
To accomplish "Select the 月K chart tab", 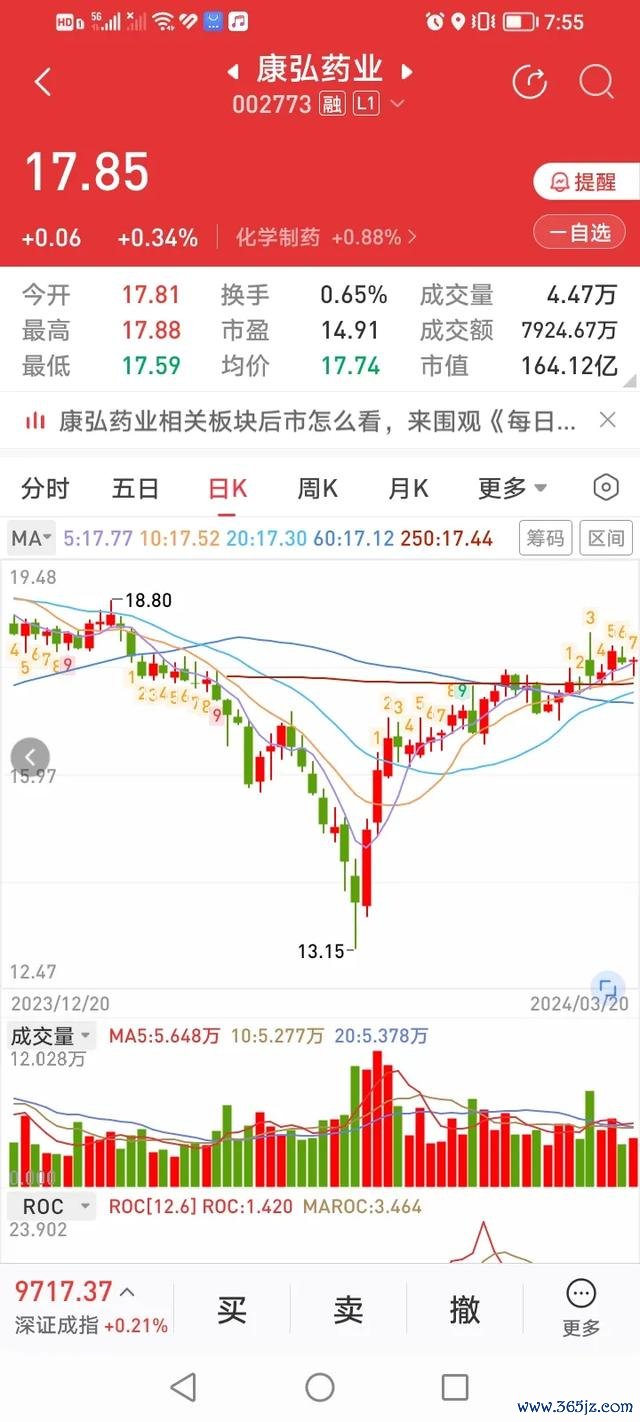I will tap(408, 488).
